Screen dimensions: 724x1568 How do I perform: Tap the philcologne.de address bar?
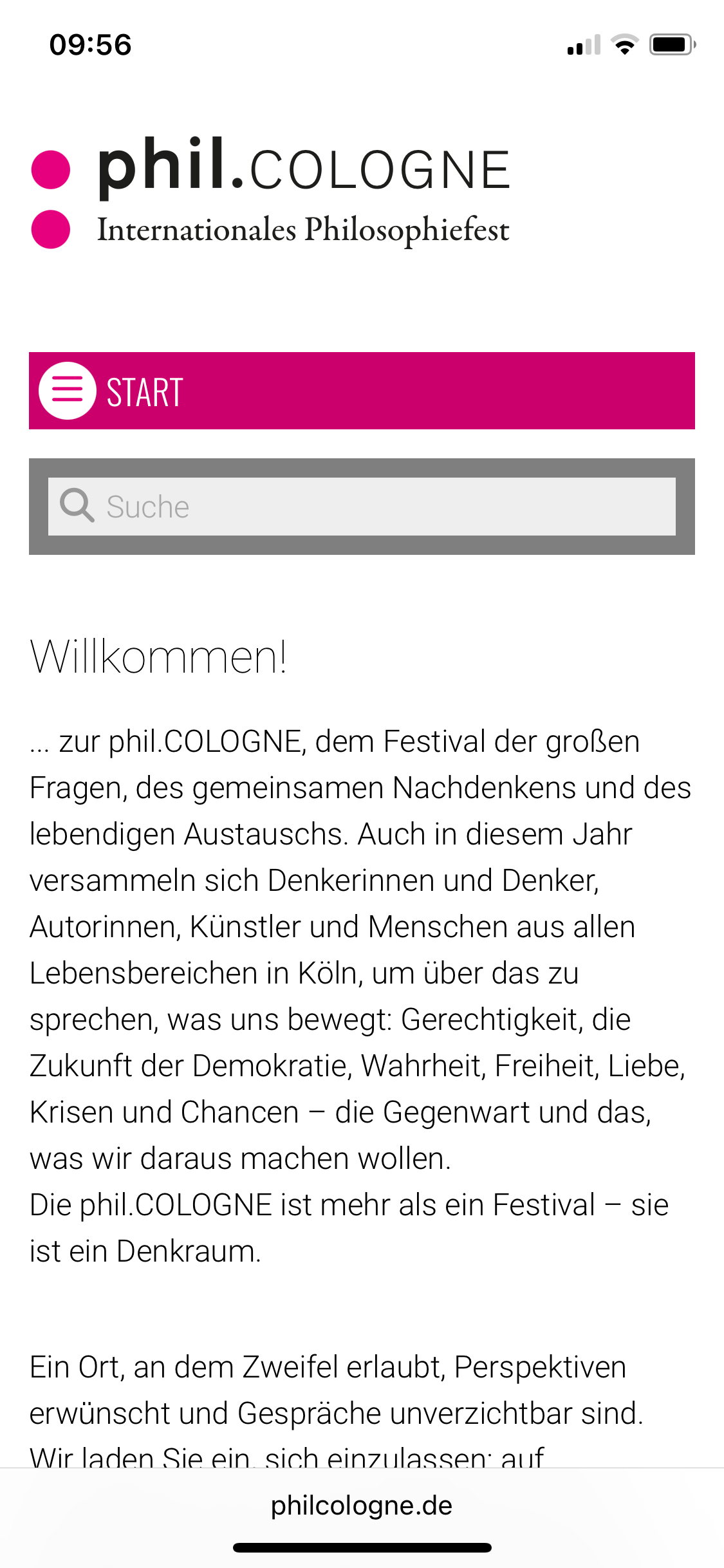(x=362, y=1506)
